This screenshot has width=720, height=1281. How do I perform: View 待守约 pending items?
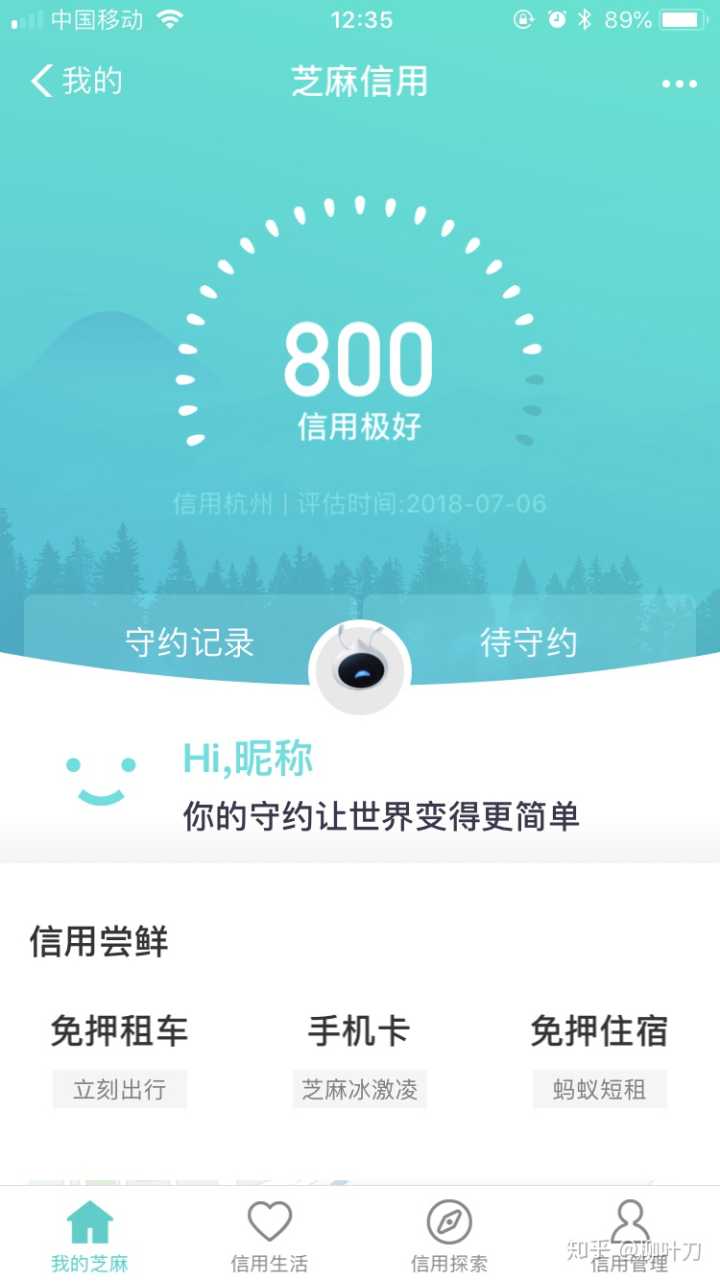point(529,642)
